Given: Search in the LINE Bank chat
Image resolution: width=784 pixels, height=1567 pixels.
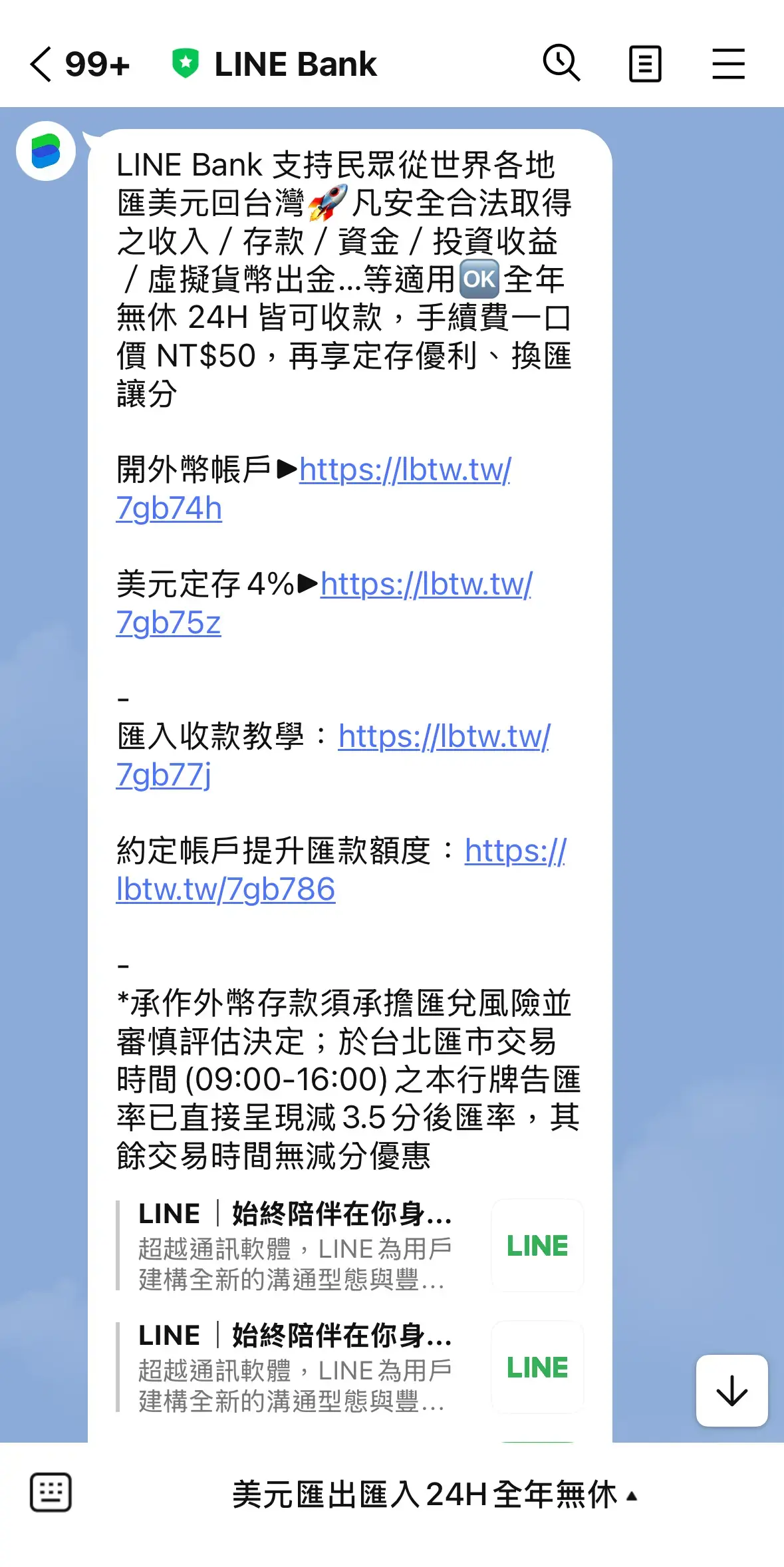Looking at the screenshot, I should click(562, 64).
